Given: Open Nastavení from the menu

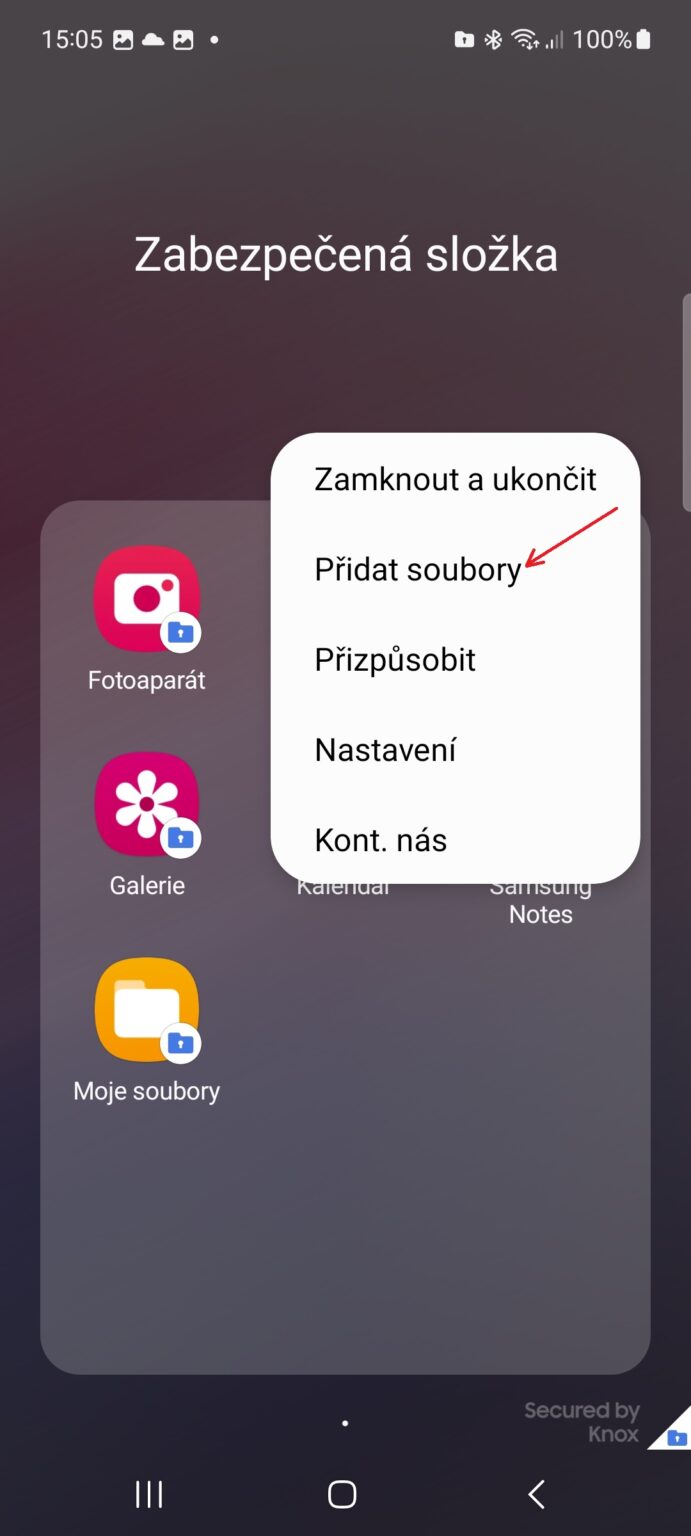Looking at the screenshot, I should [x=386, y=750].
